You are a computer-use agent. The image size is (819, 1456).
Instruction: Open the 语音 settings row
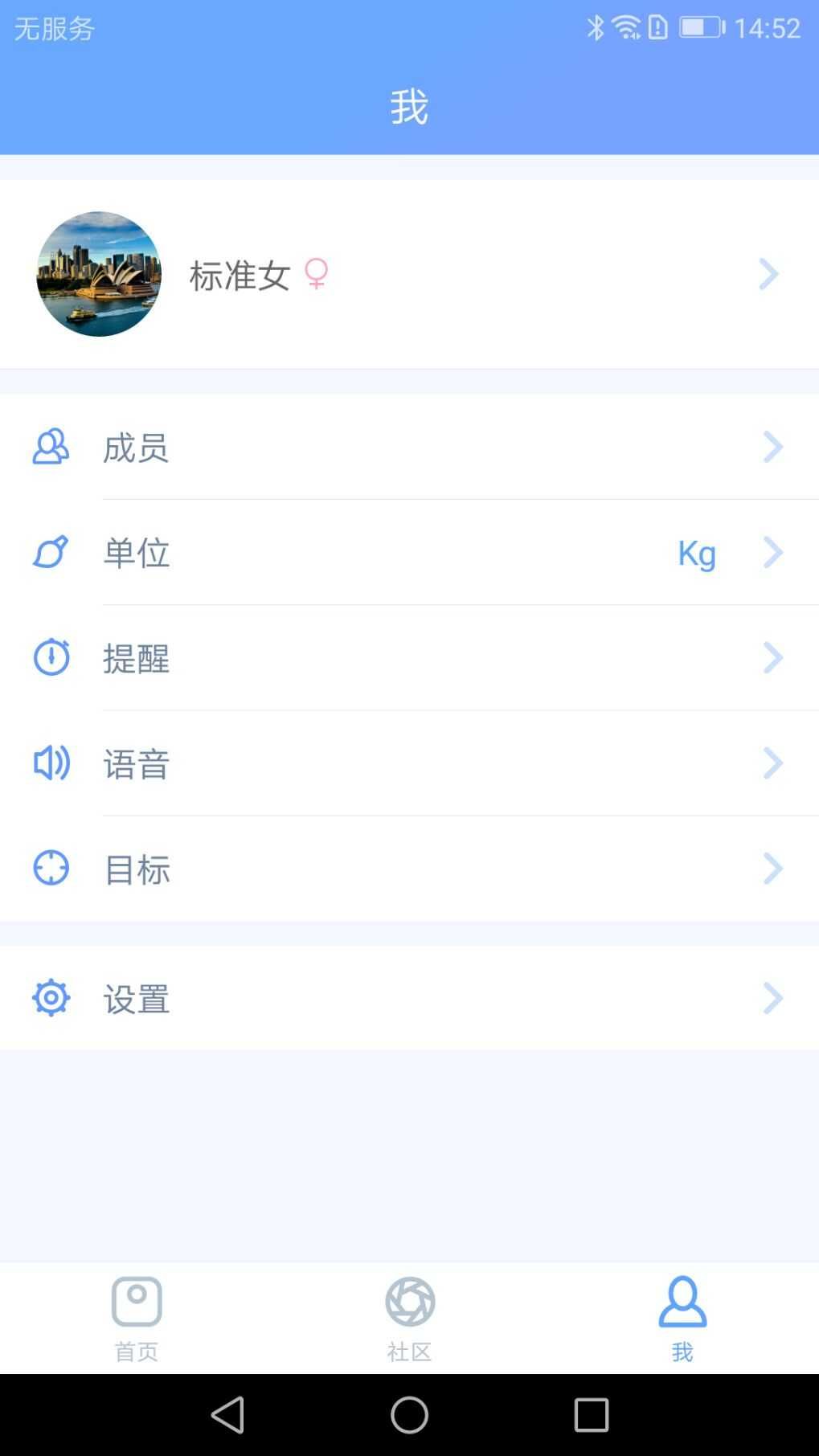[409, 763]
